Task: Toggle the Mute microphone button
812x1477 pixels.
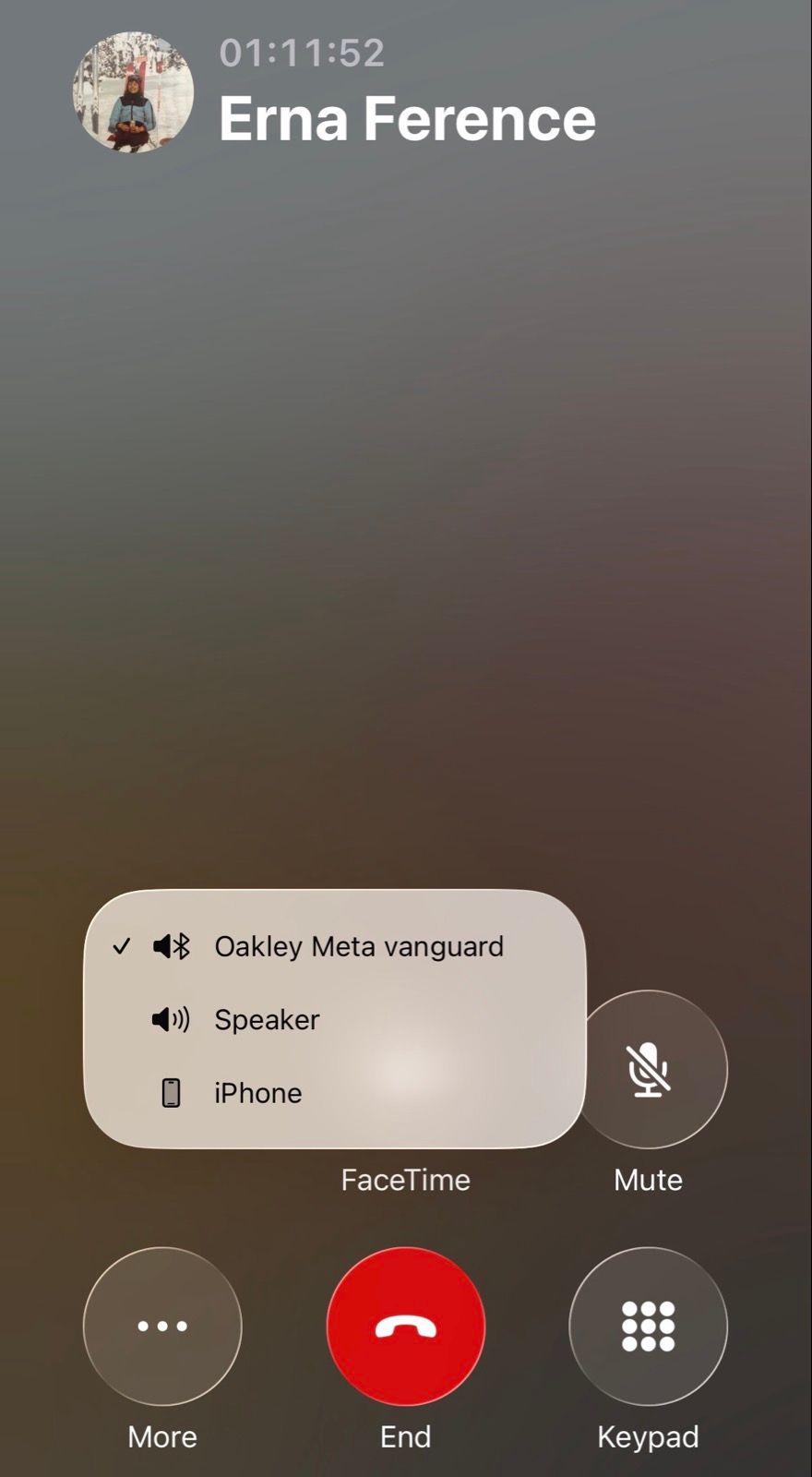Action: [648, 1069]
